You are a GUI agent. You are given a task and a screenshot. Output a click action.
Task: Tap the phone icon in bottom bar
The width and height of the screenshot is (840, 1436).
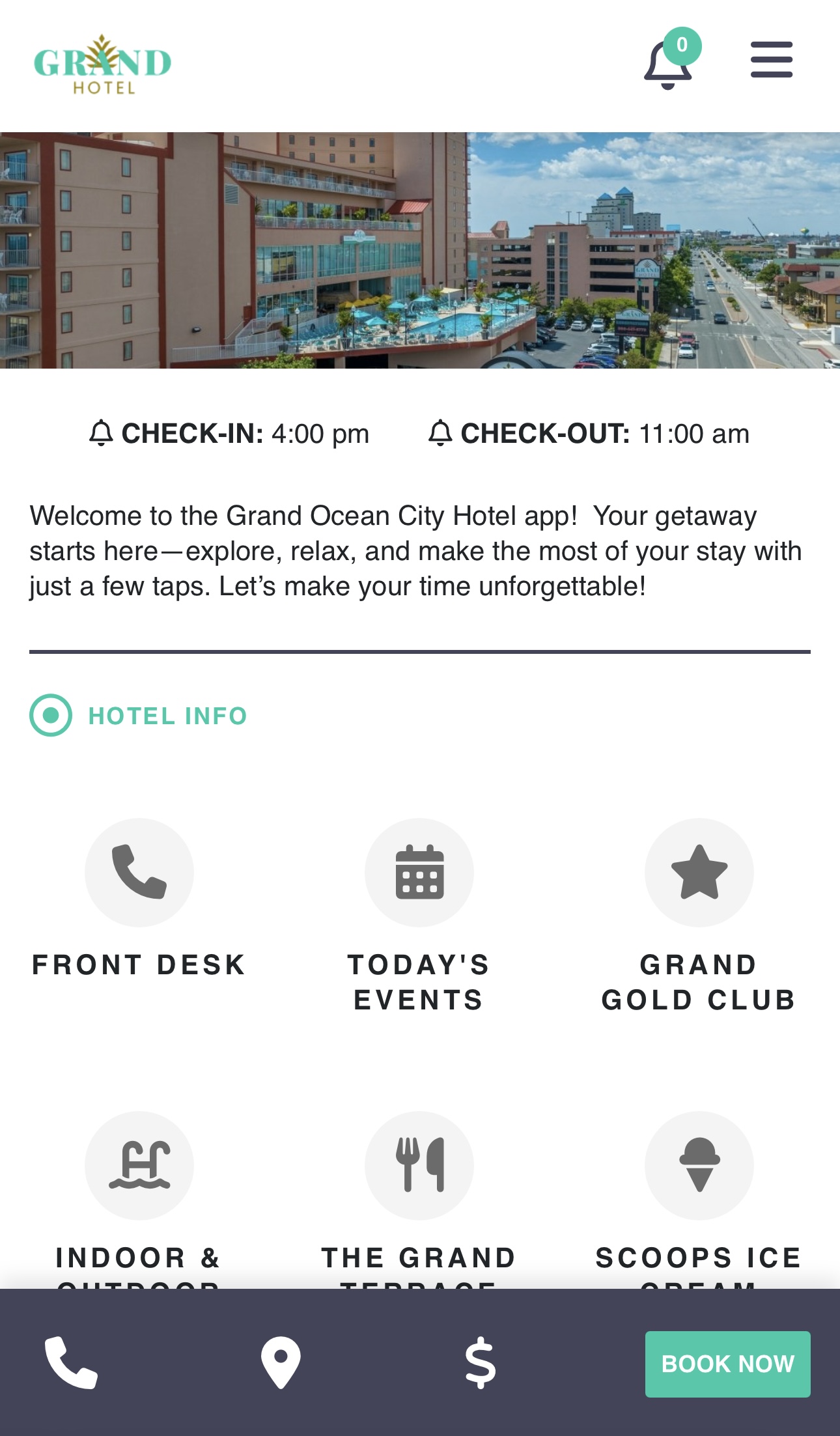pyautogui.click(x=71, y=1363)
